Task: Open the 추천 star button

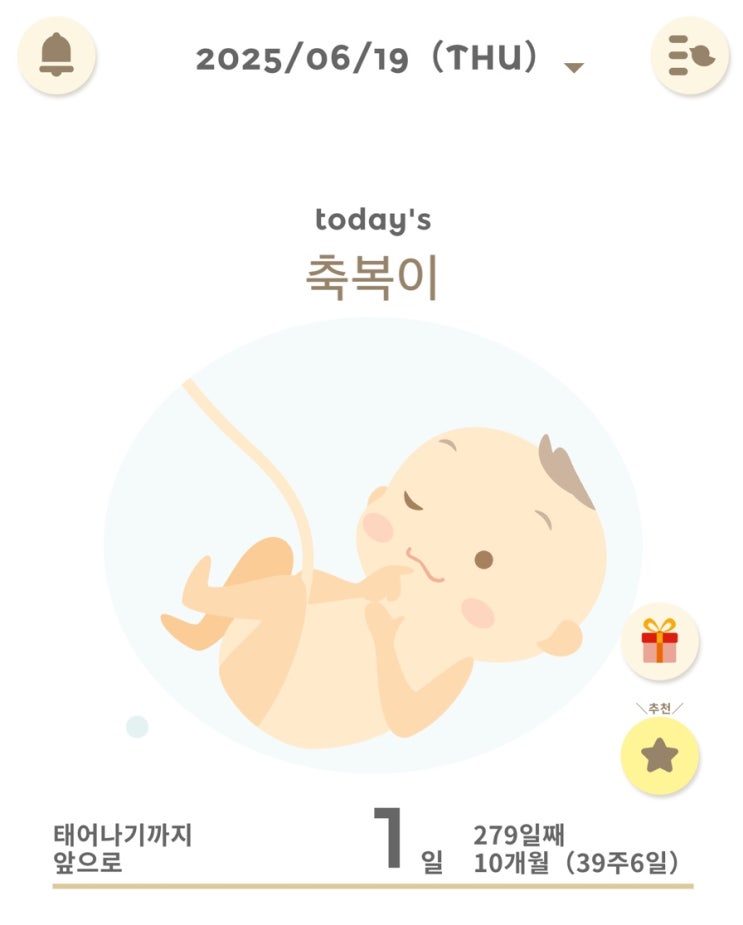Action: 660,757
